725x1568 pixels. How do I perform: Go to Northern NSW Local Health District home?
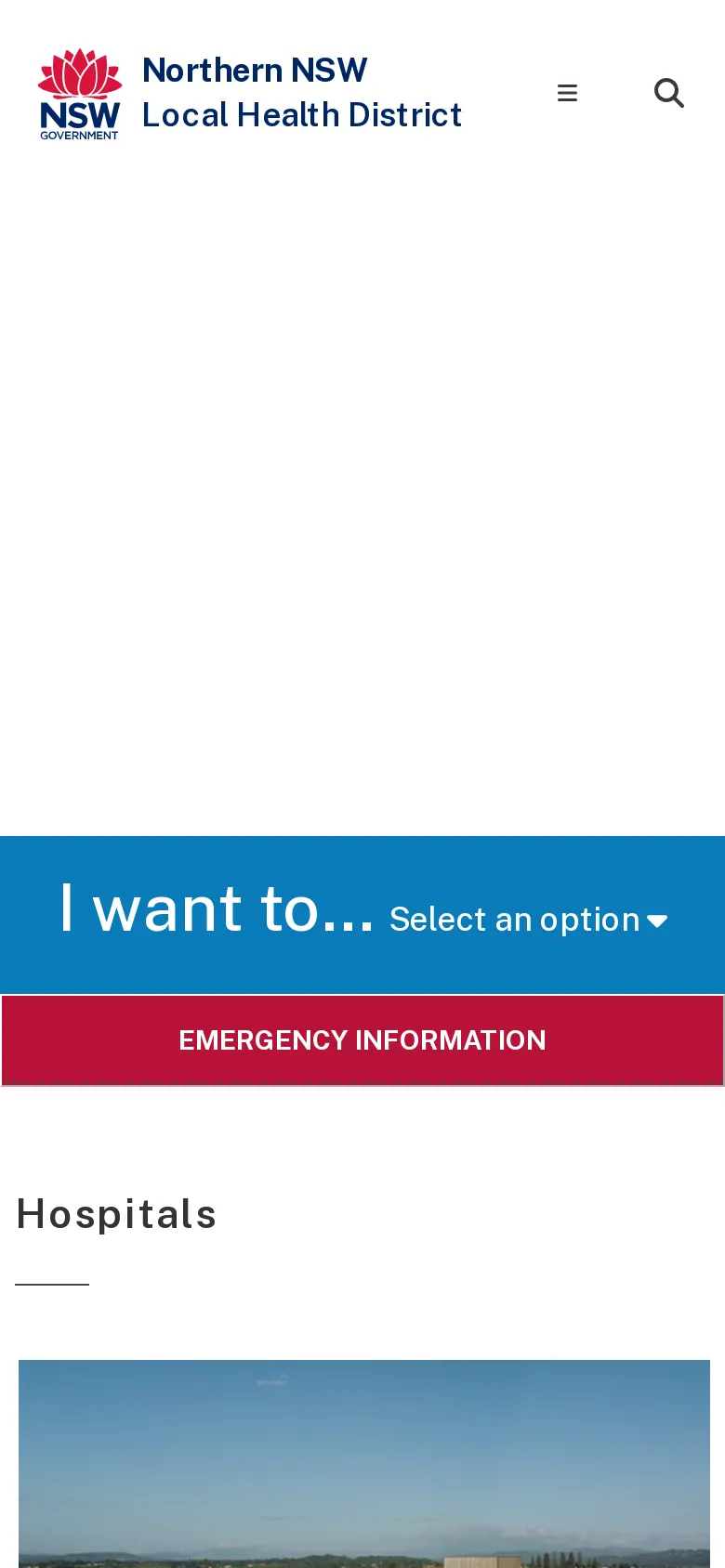(251, 93)
